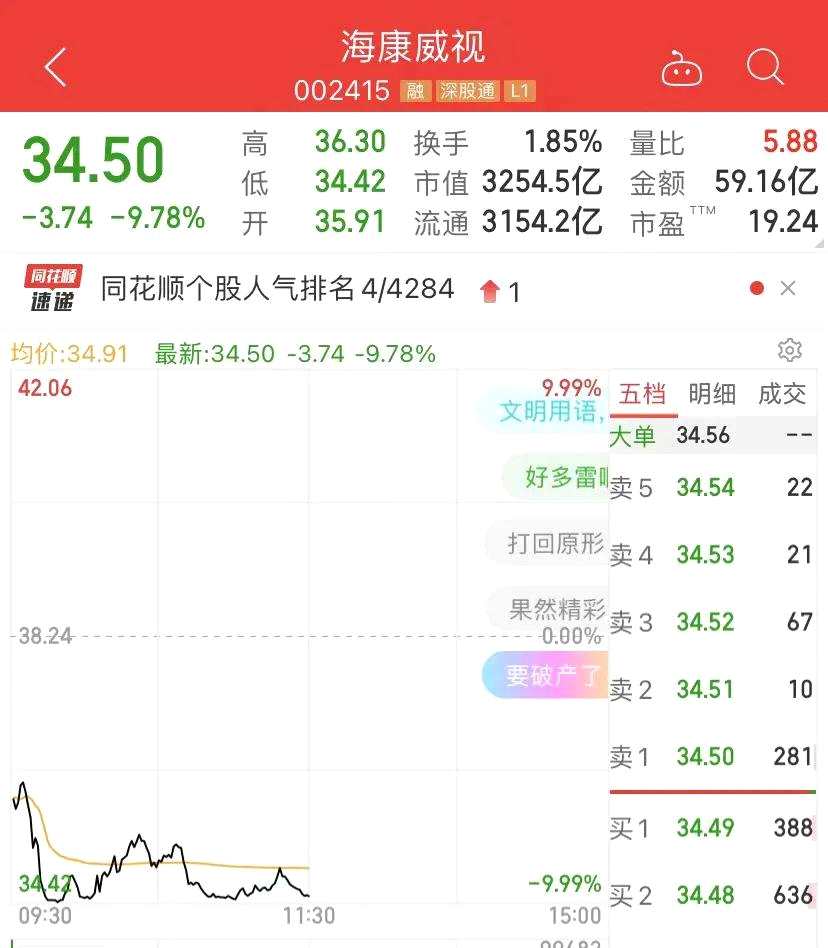This screenshot has width=828, height=948.
Task: Open 同花顺个股人气排名 news banner
Action: click(277, 290)
